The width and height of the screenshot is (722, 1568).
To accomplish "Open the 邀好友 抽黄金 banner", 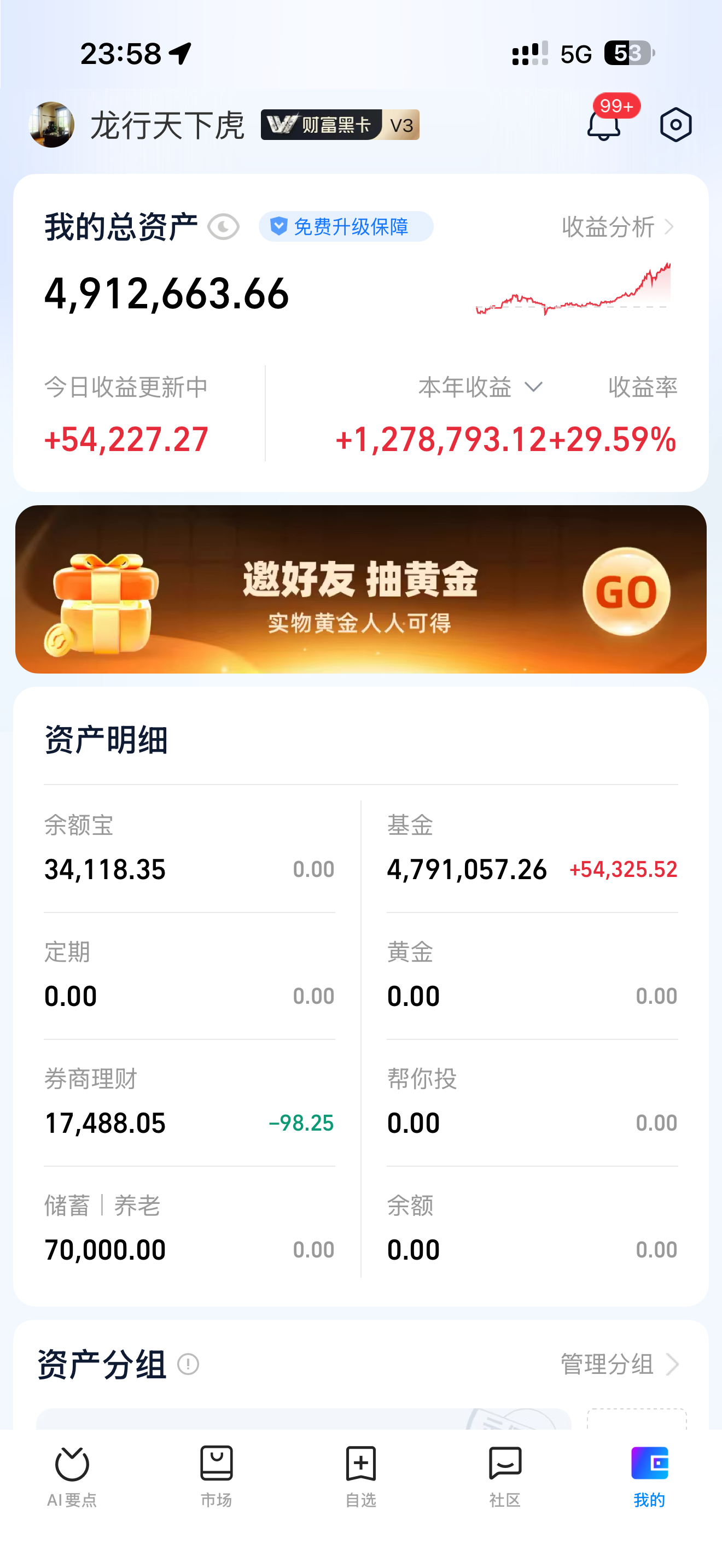I will (x=361, y=589).
